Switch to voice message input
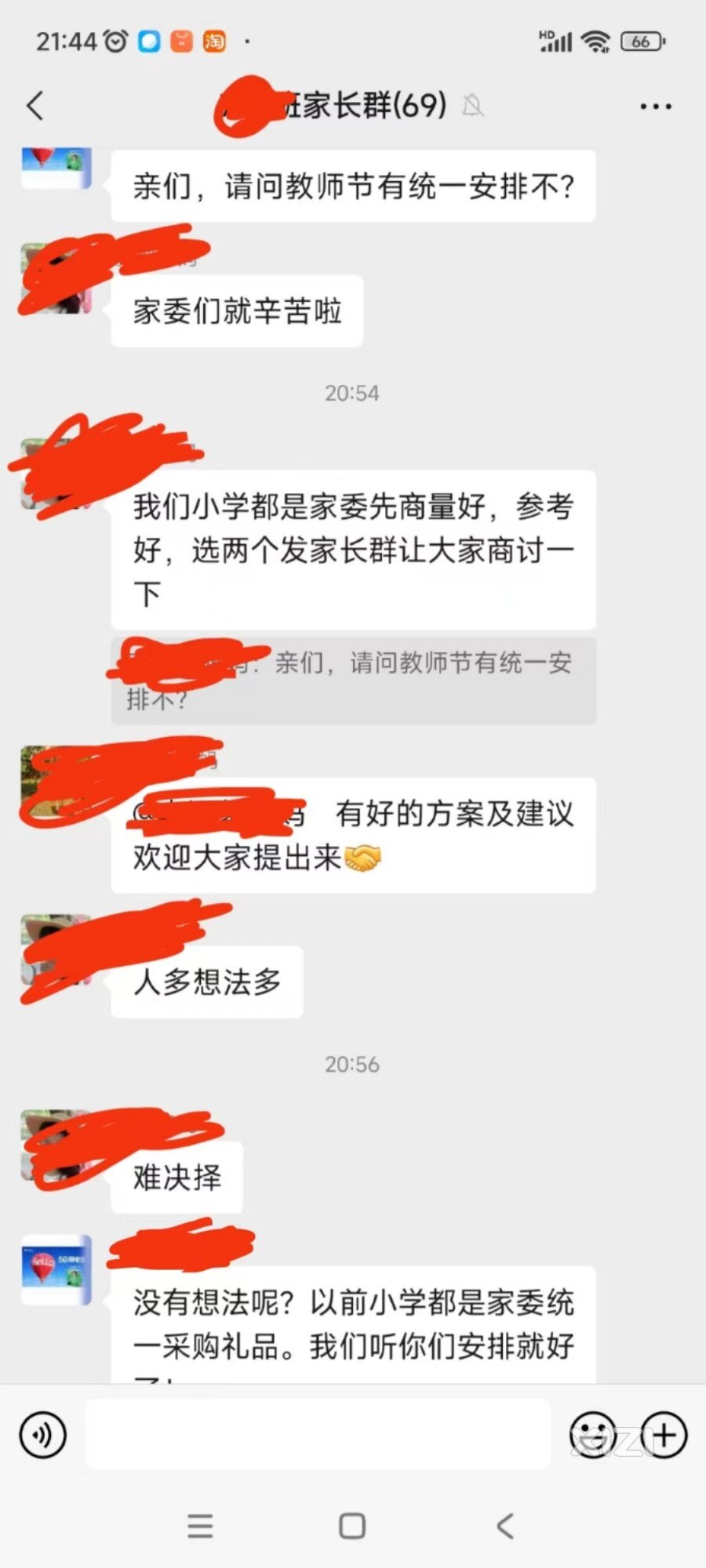The width and height of the screenshot is (706, 1568). coord(42,1435)
